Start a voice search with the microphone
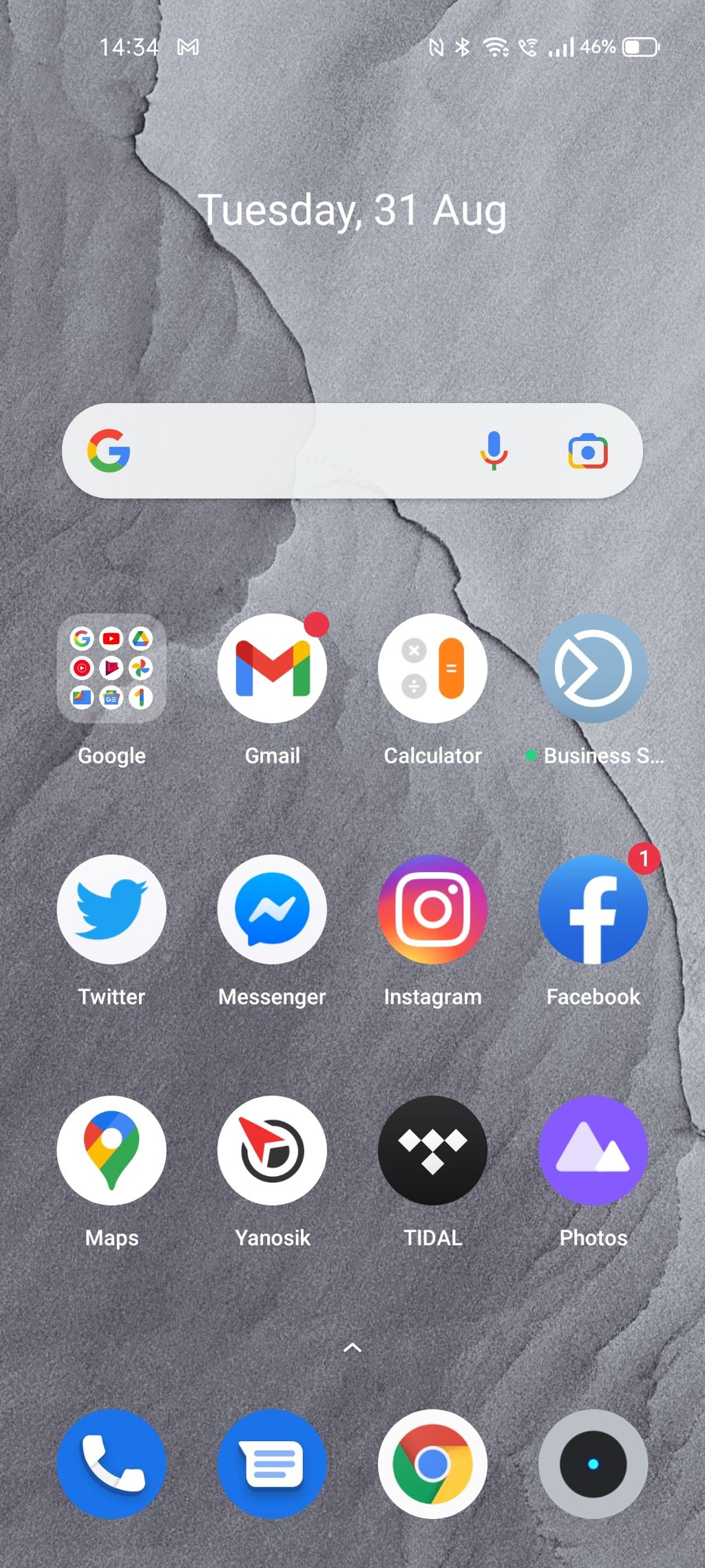Viewport: 705px width, 1568px height. tap(494, 451)
